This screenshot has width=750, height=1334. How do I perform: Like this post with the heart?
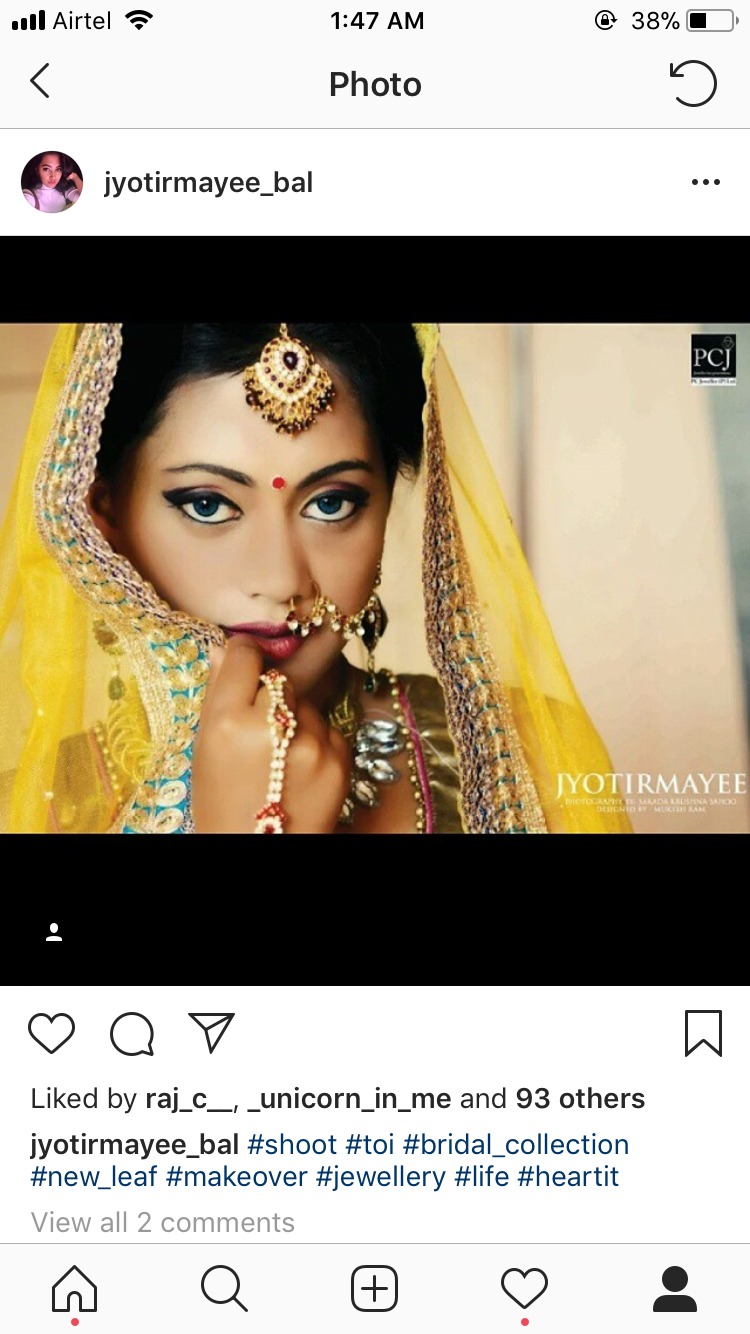51,1034
